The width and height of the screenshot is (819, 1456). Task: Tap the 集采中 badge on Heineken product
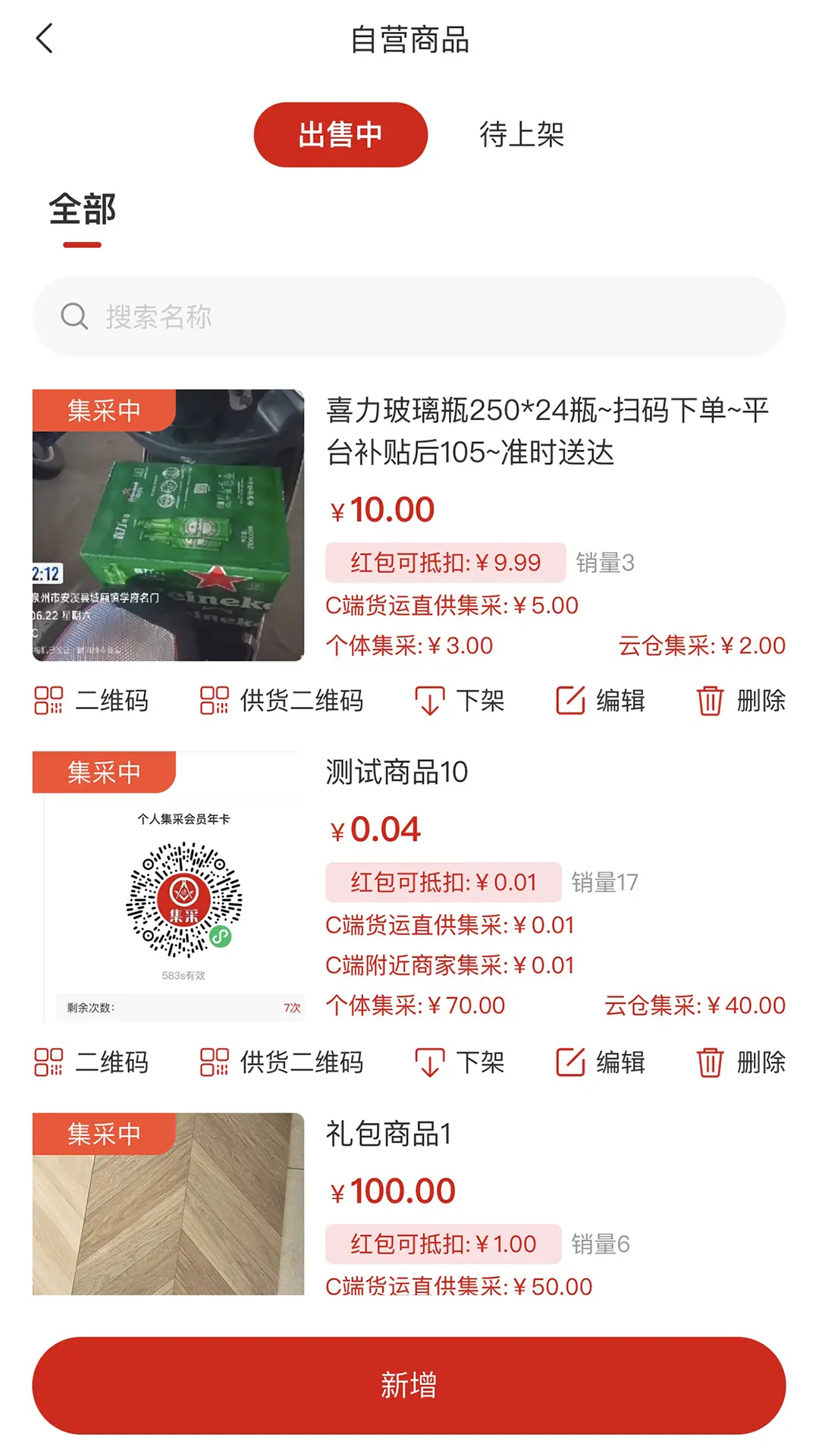pos(103,410)
